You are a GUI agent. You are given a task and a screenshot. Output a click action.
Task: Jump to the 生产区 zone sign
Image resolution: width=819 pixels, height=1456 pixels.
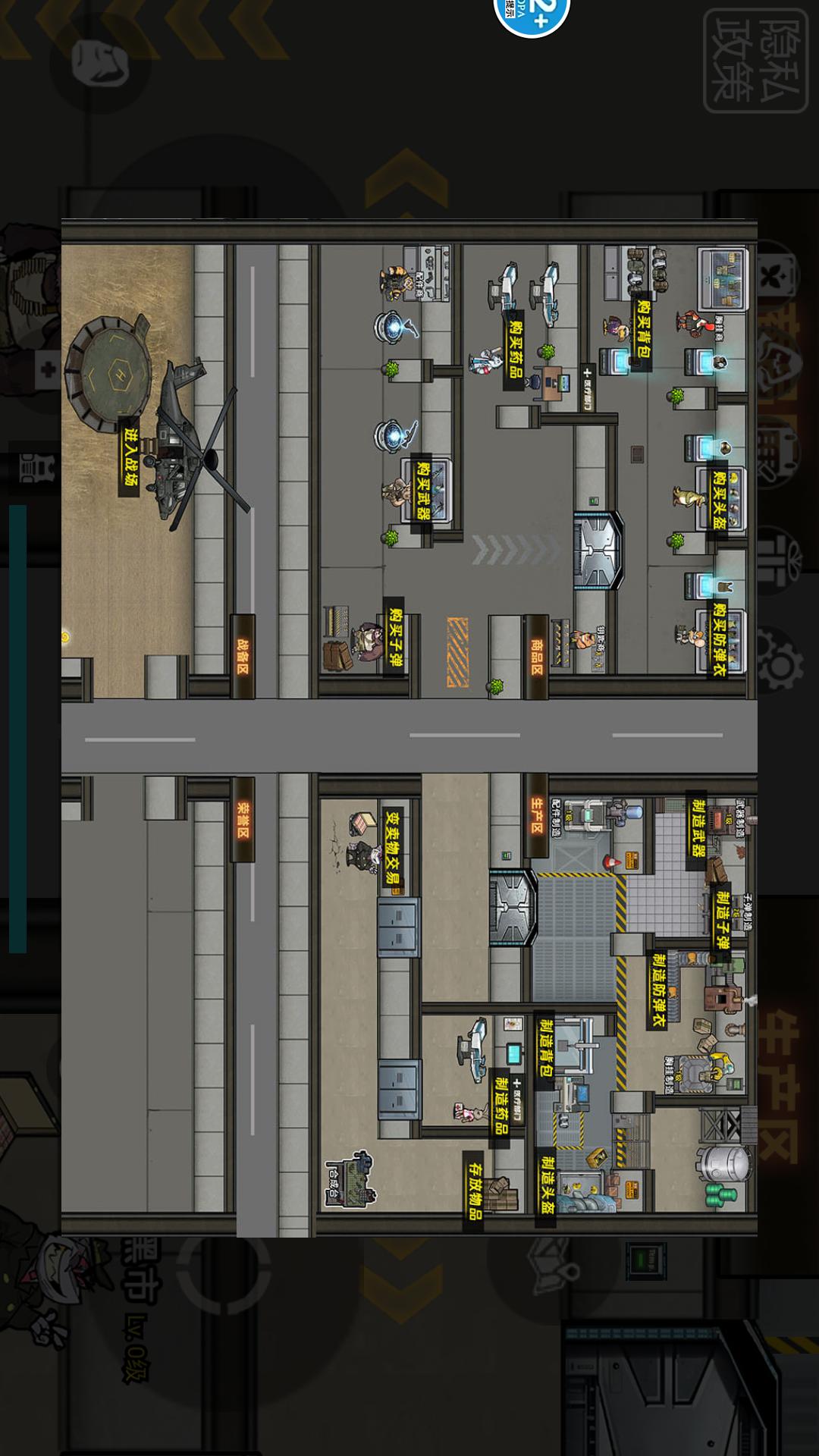click(537, 816)
